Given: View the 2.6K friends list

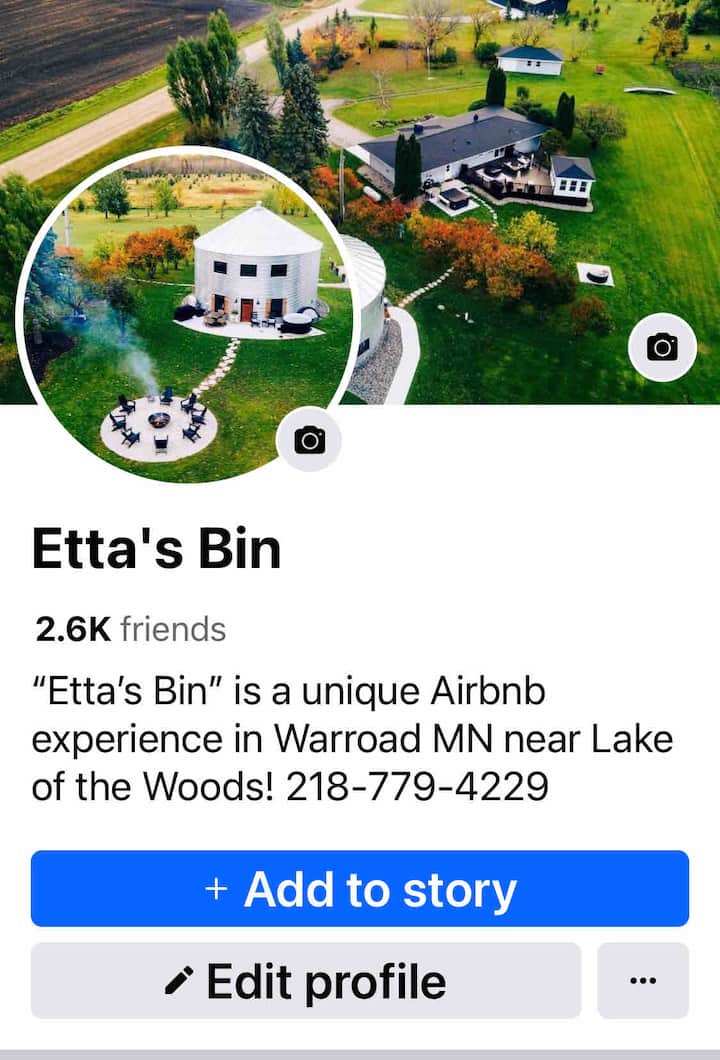Looking at the screenshot, I should (x=130, y=629).
